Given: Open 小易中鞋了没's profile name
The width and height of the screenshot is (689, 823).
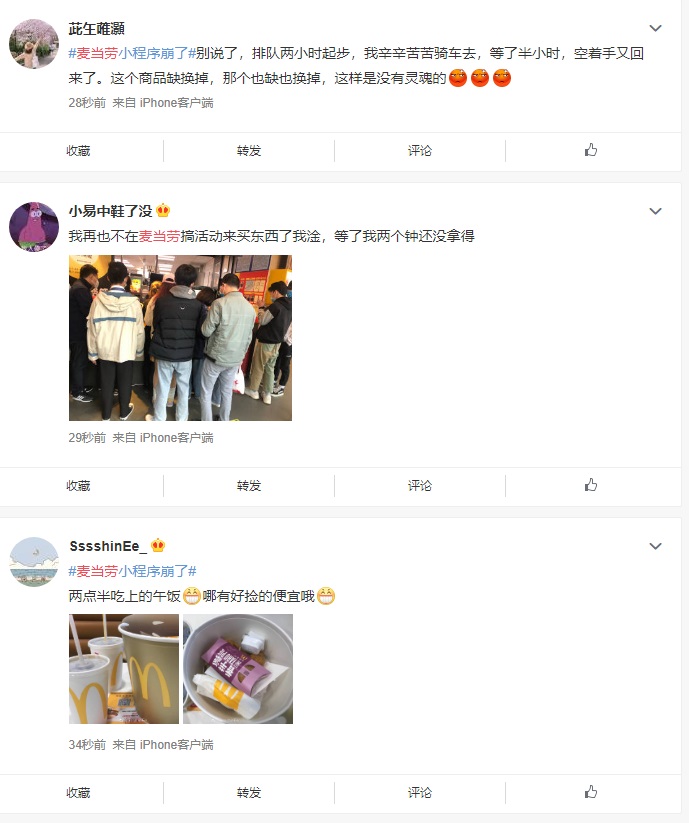Looking at the screenshot, I should click(110, 210).
